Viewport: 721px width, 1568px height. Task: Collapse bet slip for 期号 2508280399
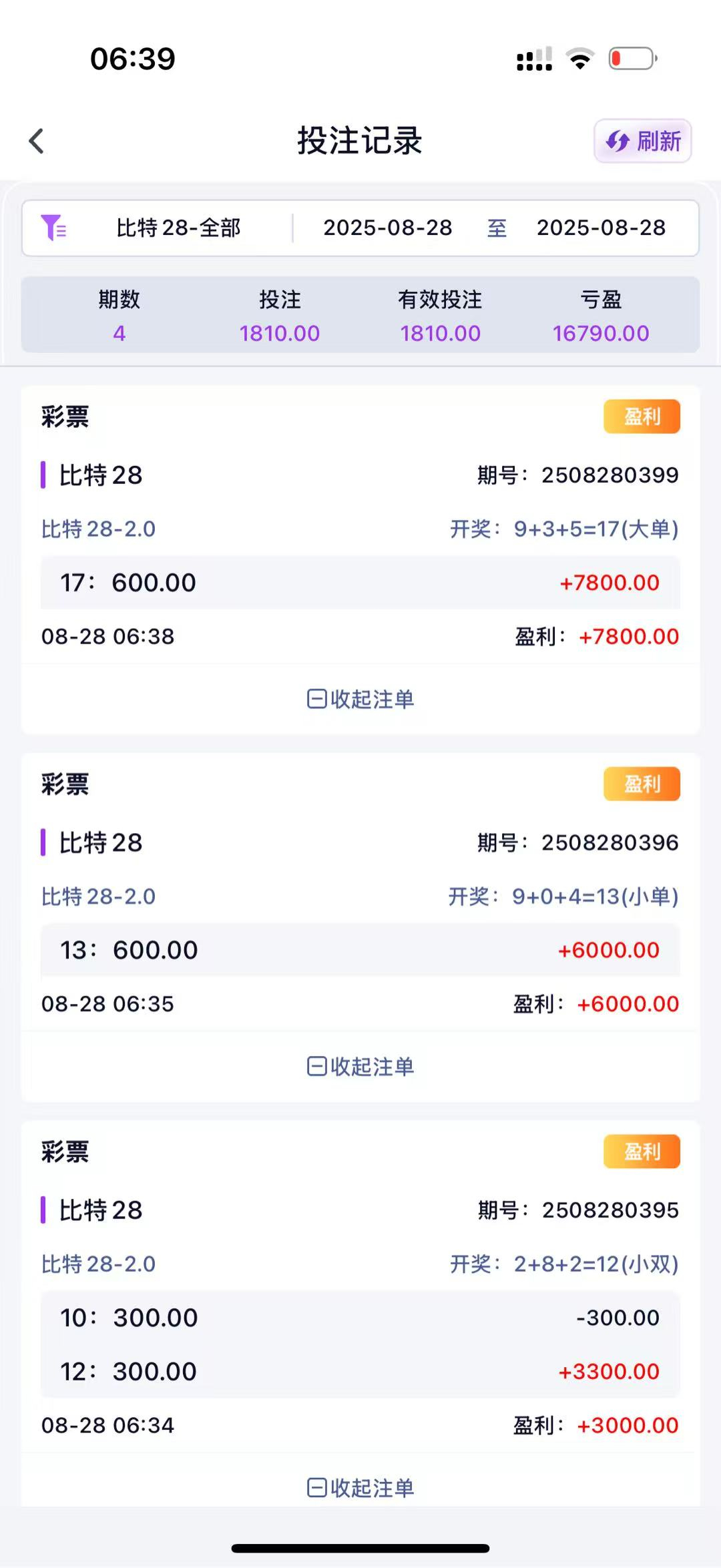360,699
